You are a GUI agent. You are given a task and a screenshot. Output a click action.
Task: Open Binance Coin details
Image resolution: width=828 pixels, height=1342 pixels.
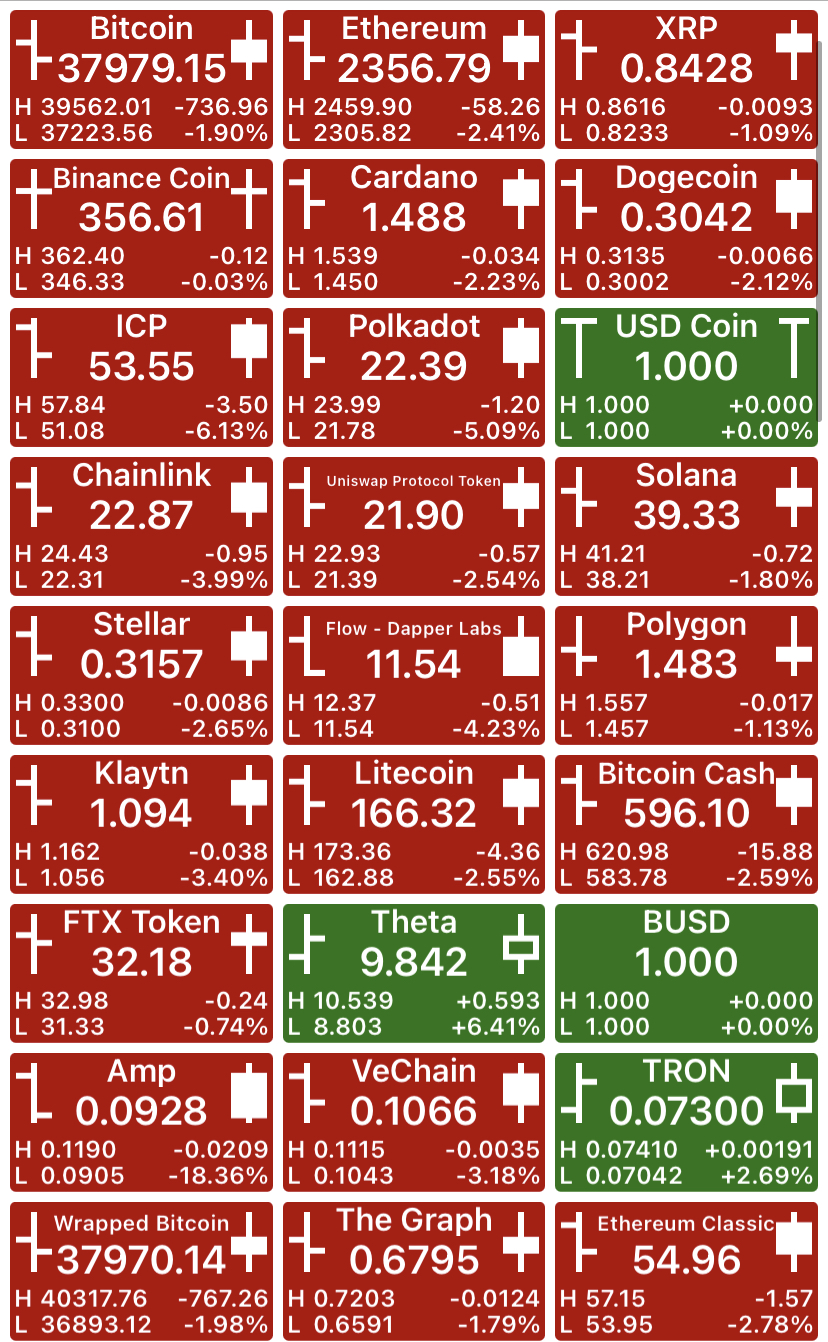point(141,229)
